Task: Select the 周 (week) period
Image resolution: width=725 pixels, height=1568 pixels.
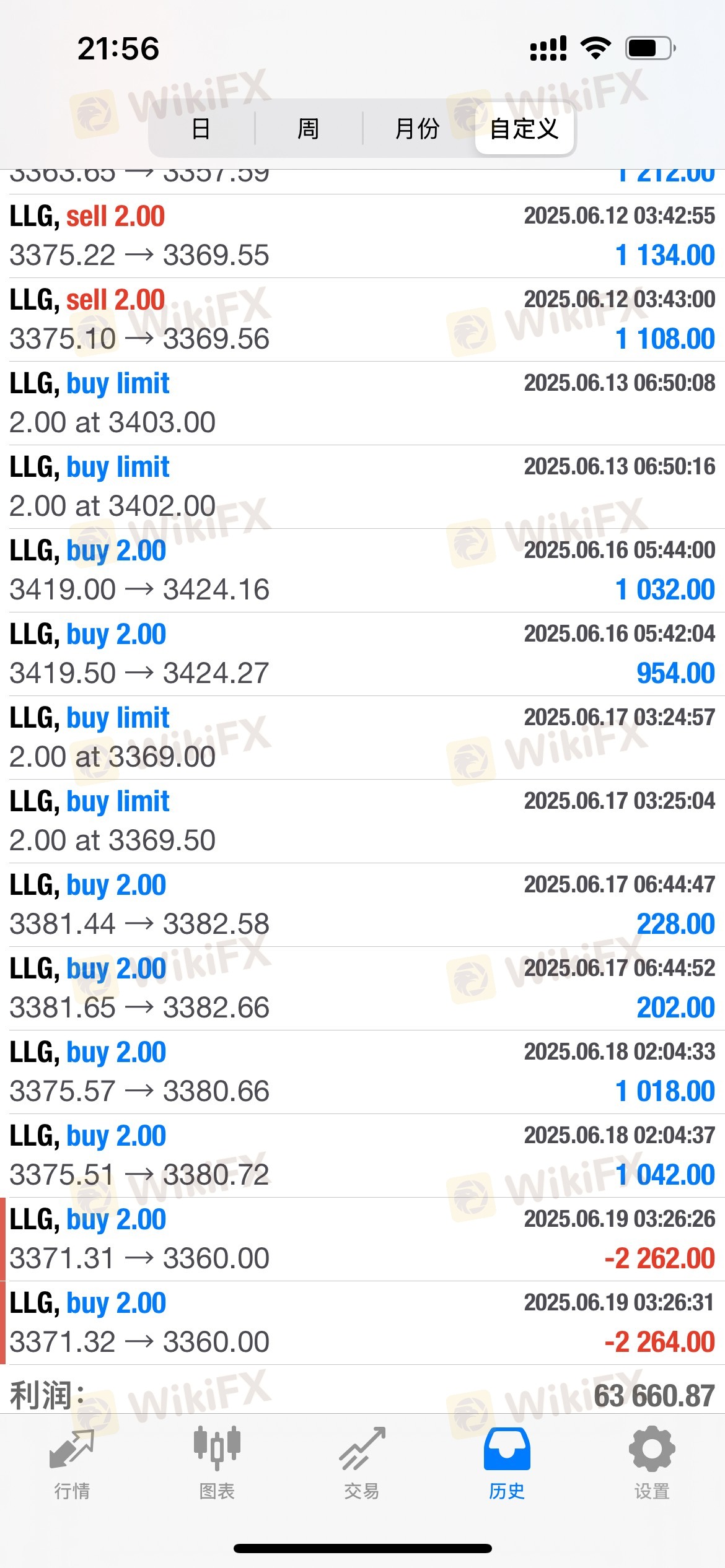Action: (x=308, y=129)
